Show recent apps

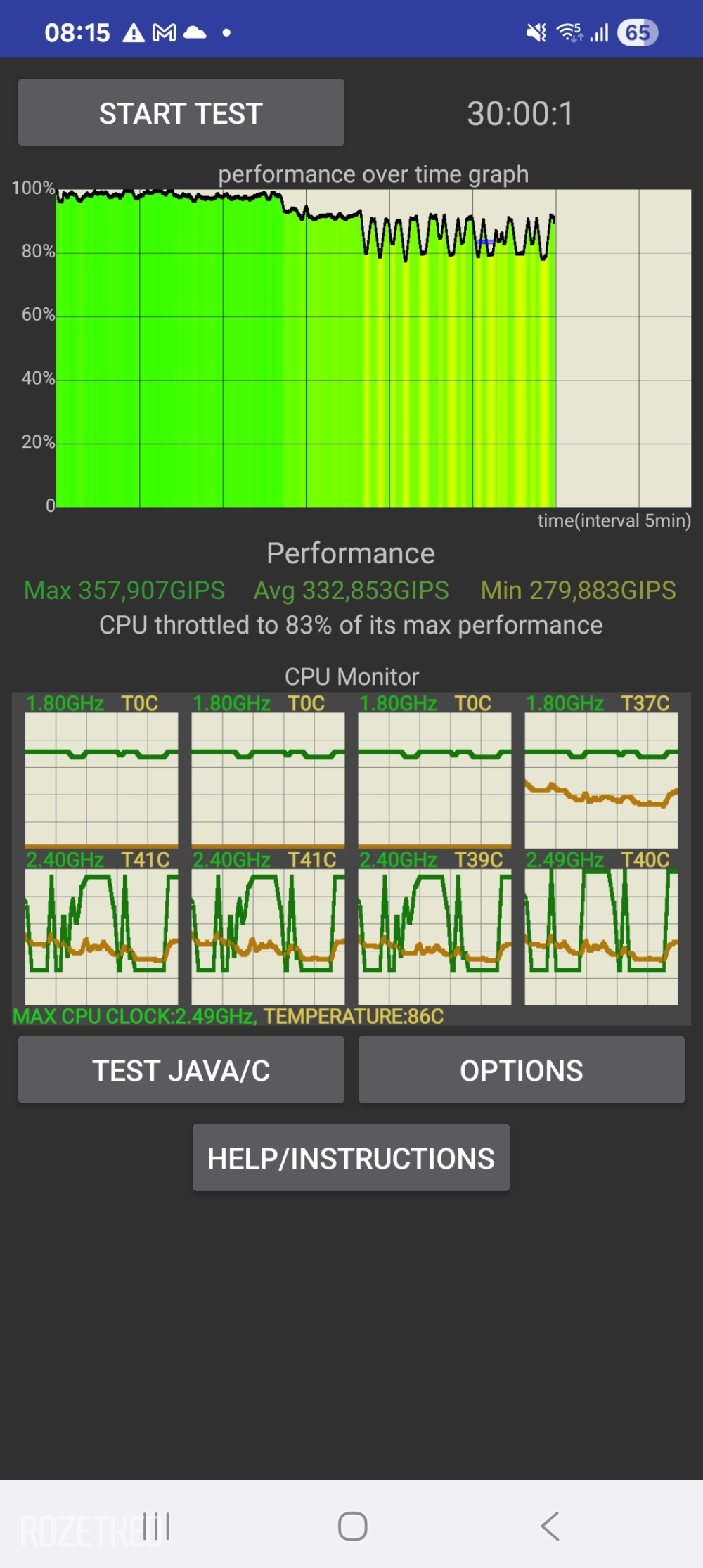point(156,1526)
